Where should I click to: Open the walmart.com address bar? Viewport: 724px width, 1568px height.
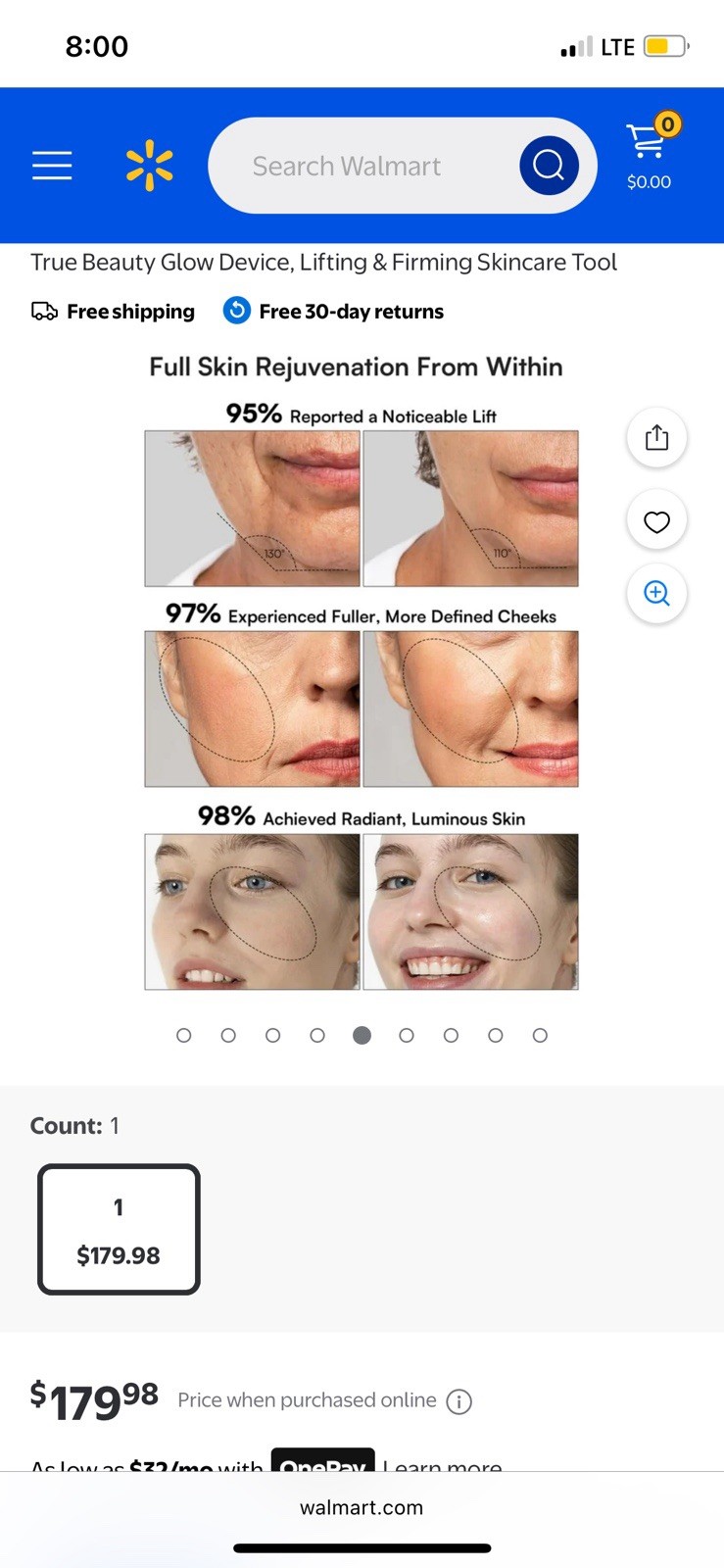(x=362, y=1507)
